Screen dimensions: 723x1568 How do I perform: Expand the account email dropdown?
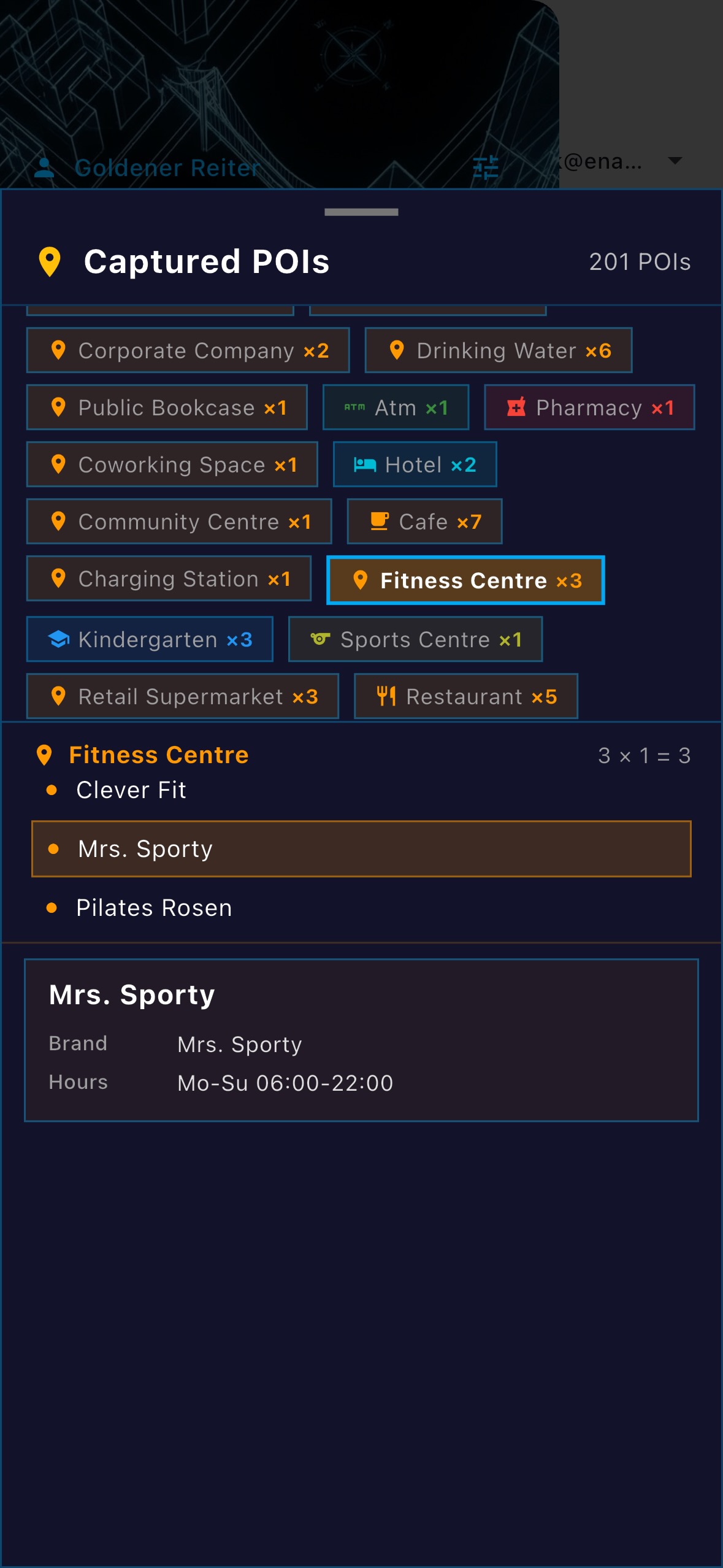(x=675, y=161)
